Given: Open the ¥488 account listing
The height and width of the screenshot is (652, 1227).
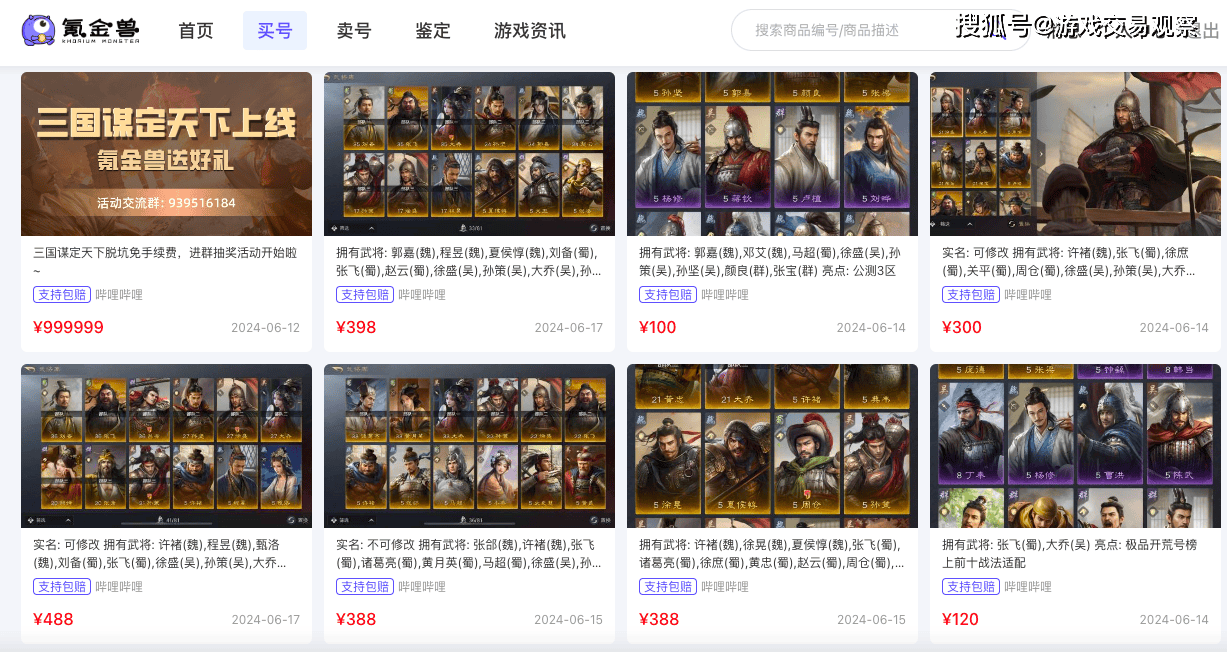Looking at the screenshot, I should 166,447.
